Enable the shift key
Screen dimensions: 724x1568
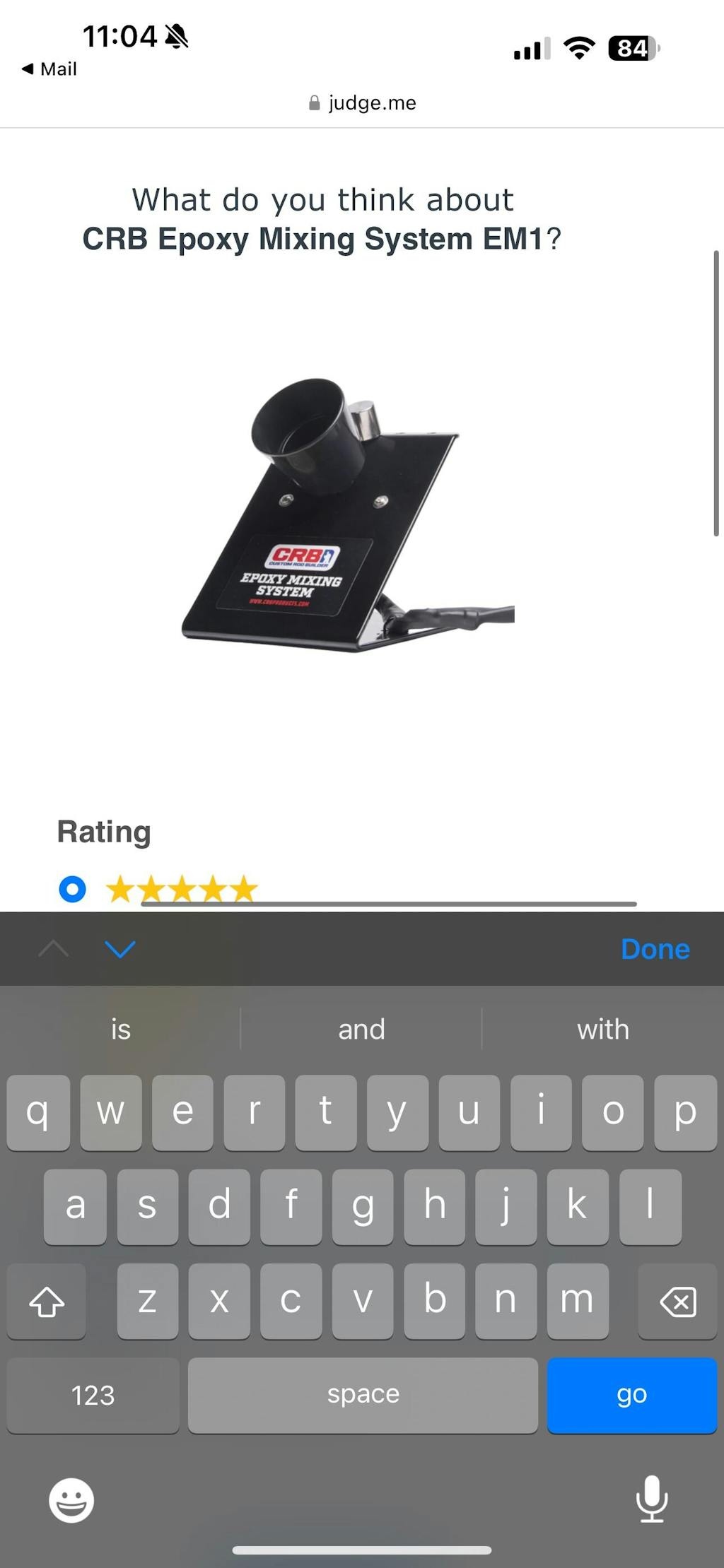point(47,1301)
